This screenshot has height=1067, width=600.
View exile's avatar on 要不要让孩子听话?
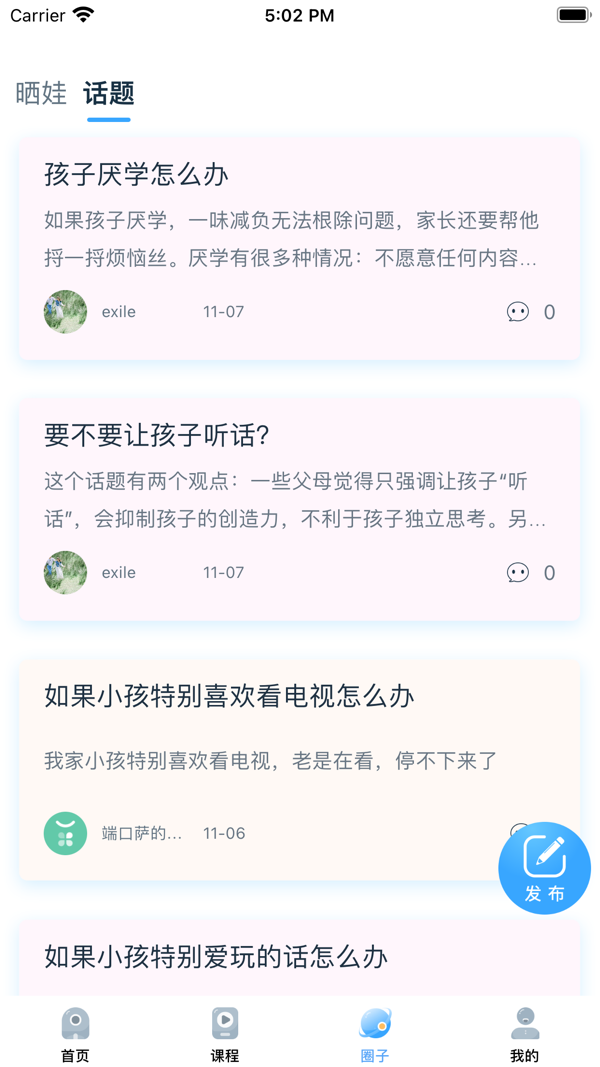tap(66, 573)
